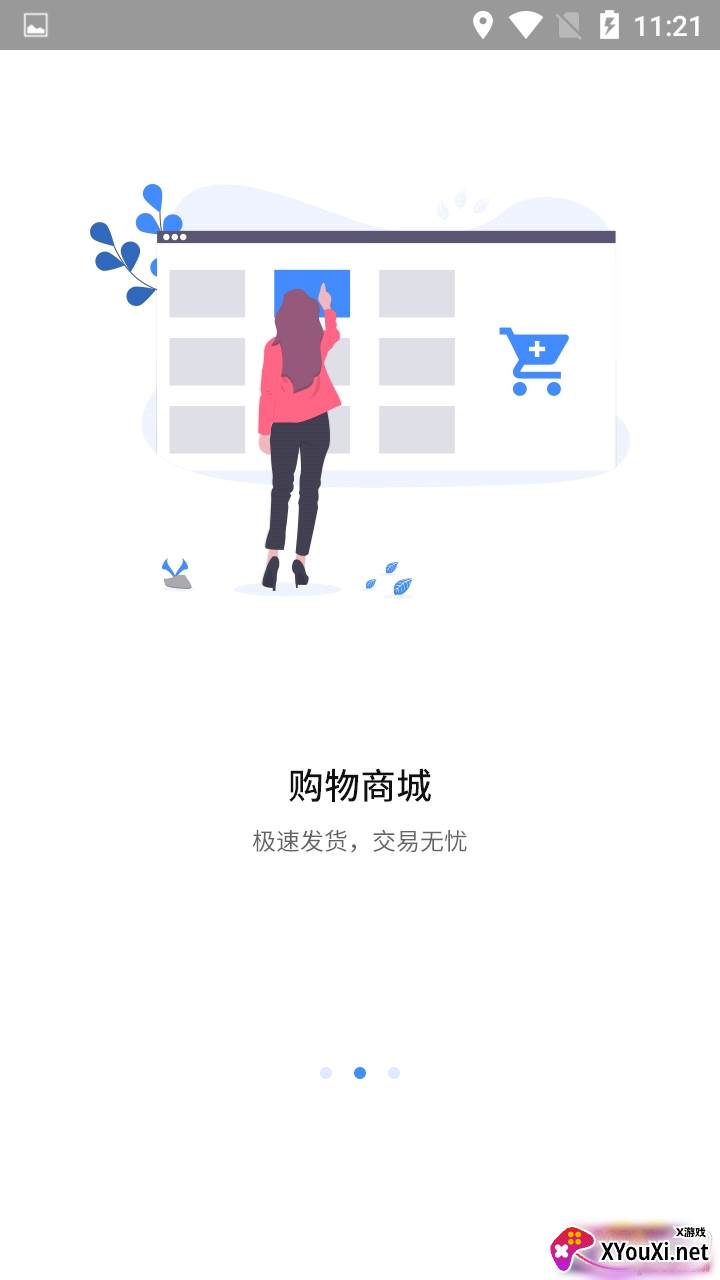
Task: Jump to the first onboarding page dot
Action: coord(326,1073)
